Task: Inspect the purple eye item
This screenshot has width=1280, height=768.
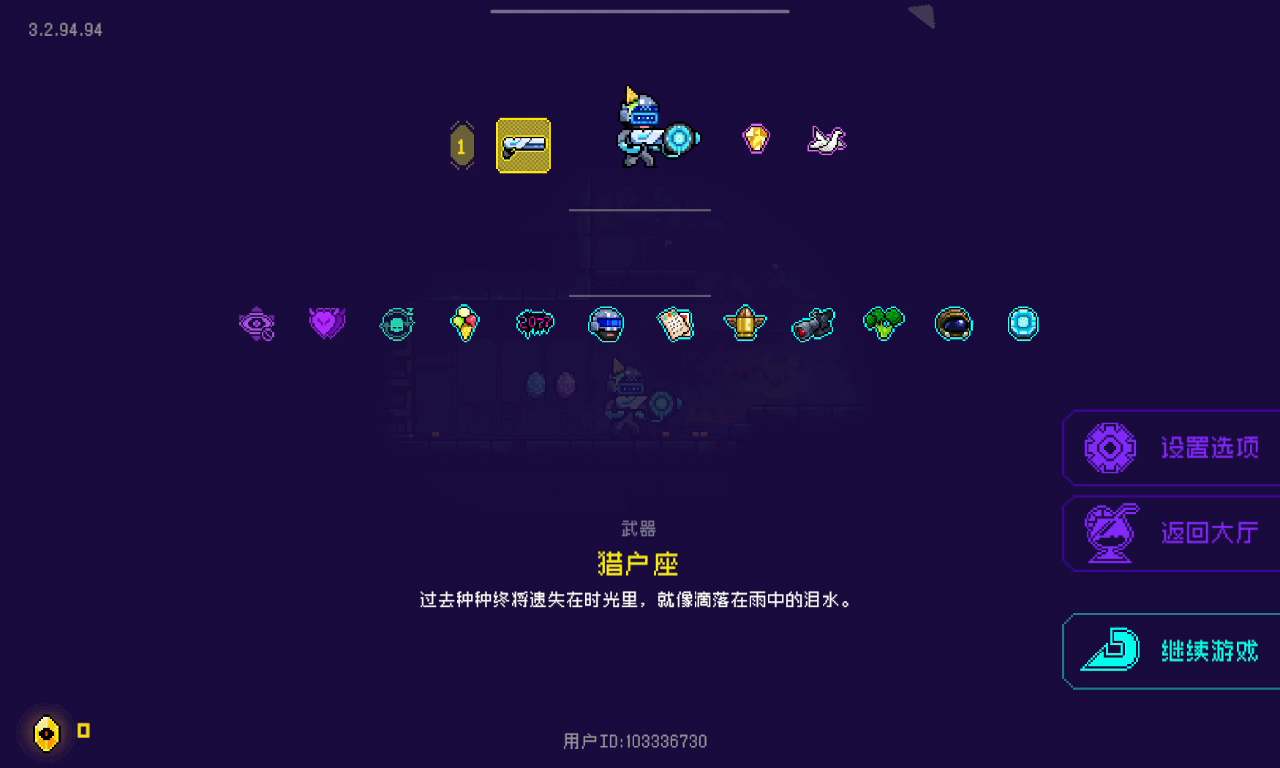Action: coord(257,324)
